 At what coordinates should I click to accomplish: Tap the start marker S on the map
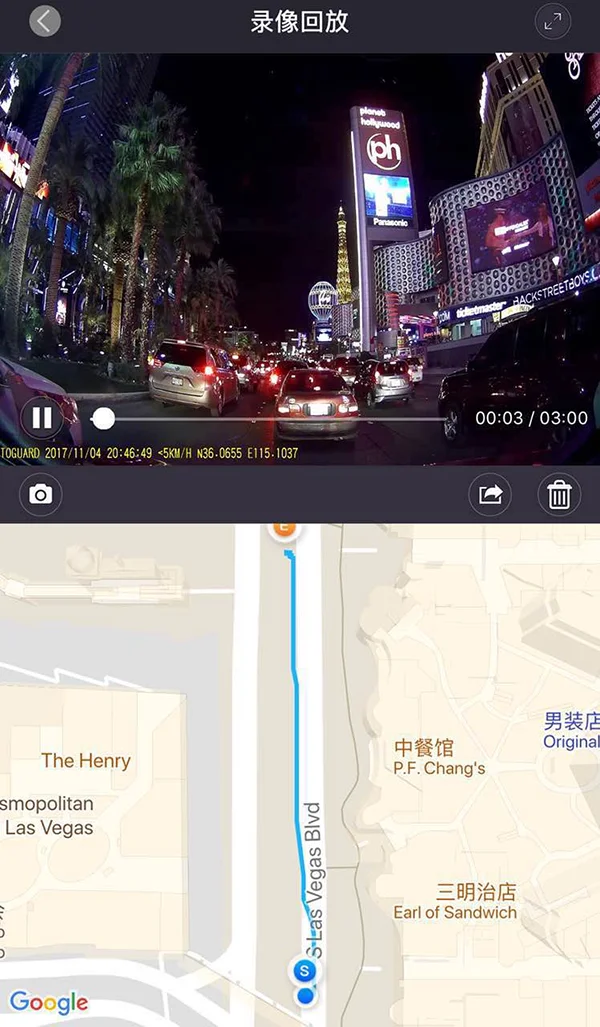tap(306, 969)
